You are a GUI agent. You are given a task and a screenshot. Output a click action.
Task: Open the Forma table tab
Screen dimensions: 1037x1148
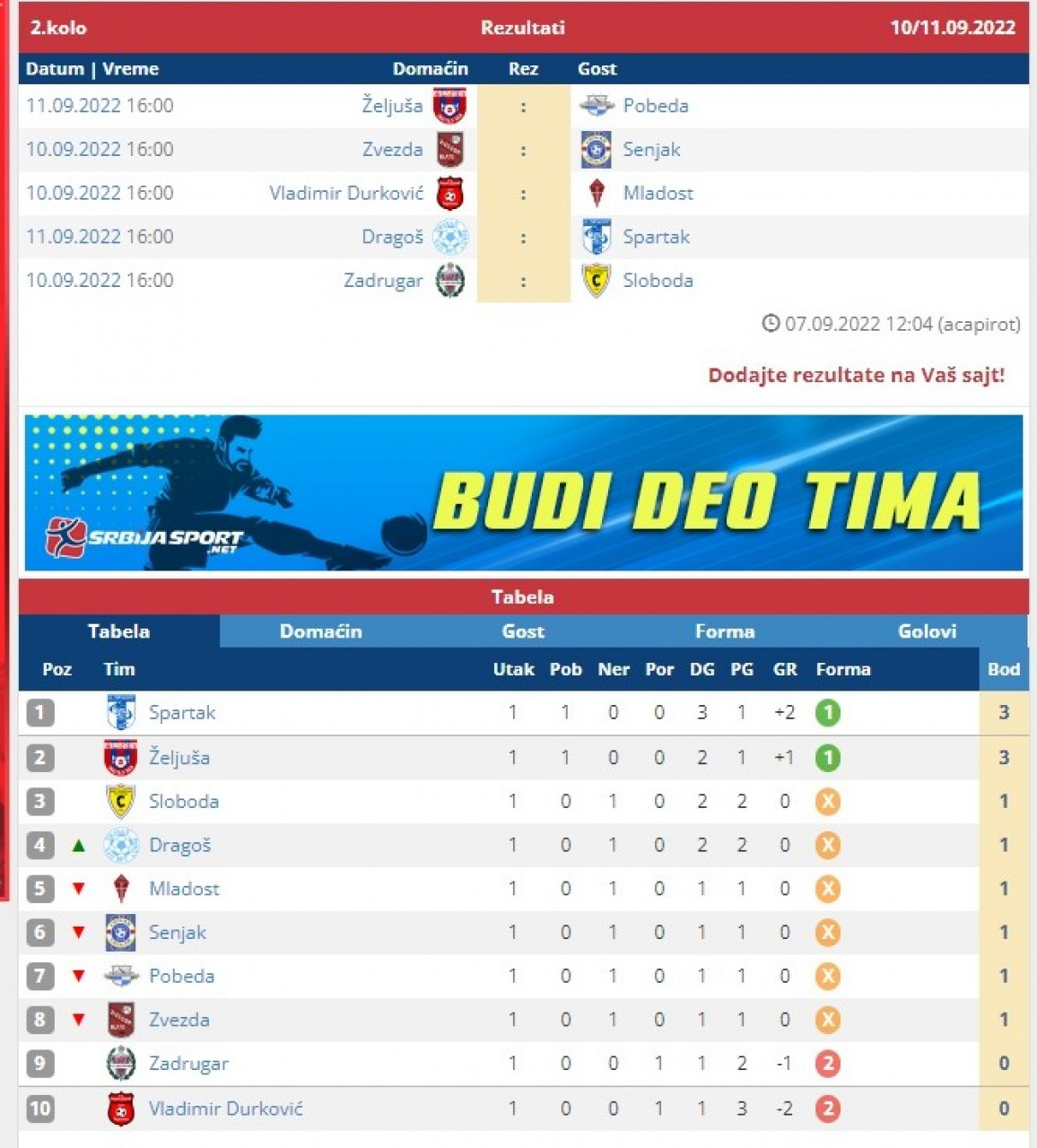point(725,631)
